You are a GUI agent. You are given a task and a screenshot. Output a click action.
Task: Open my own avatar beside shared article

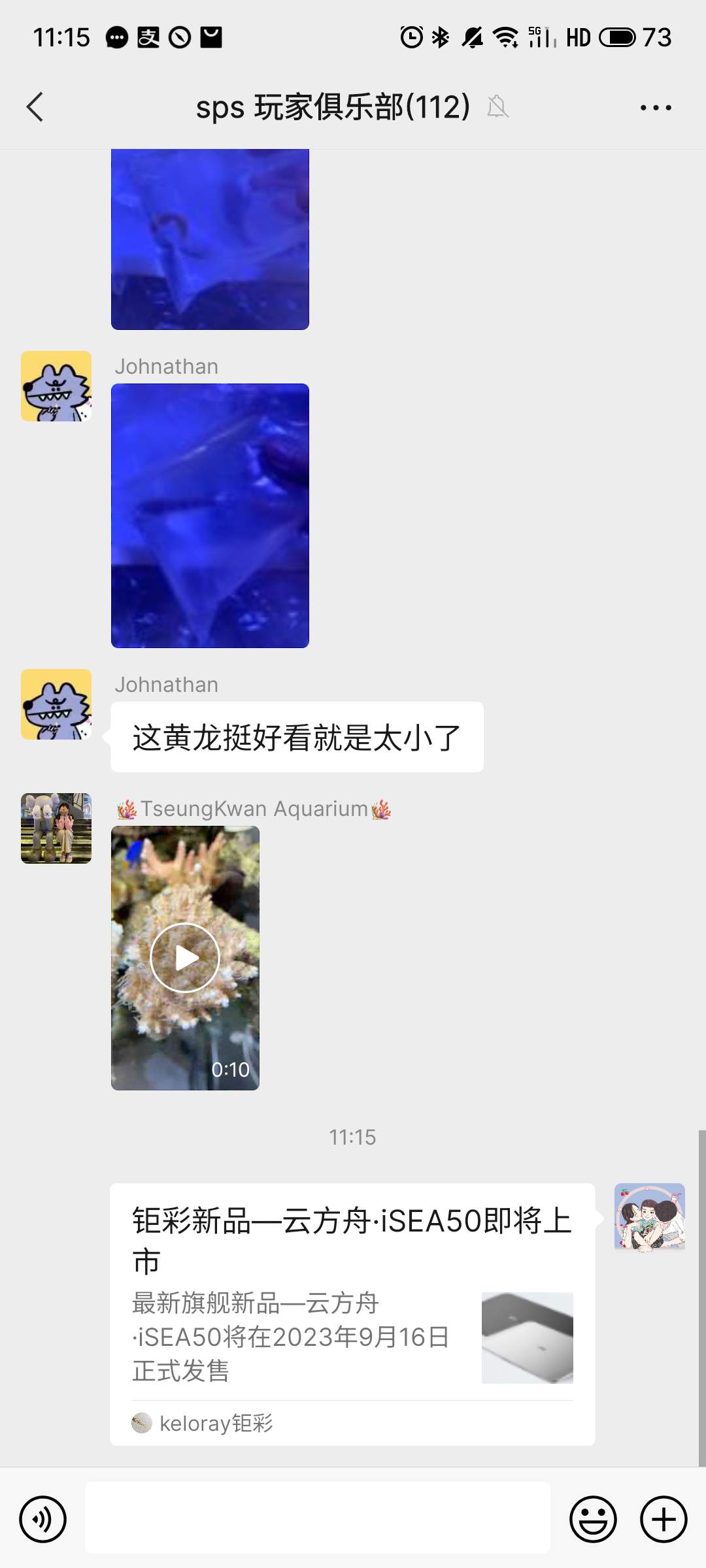649,1217
